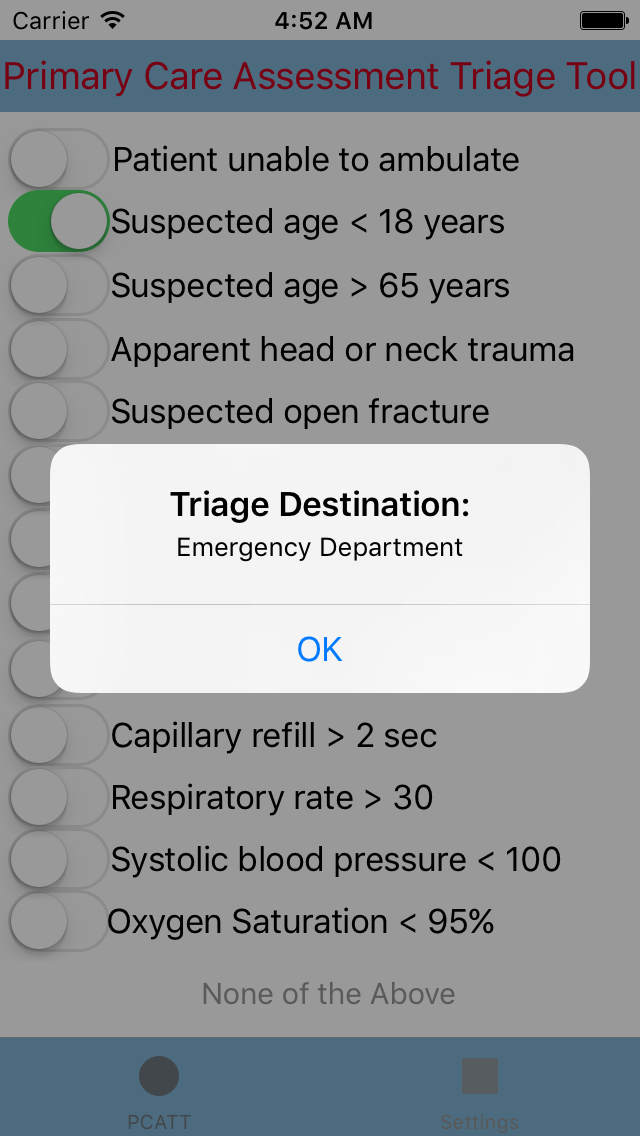Switch on Oxygen Saturation < 95%

[x=59, y=922]
